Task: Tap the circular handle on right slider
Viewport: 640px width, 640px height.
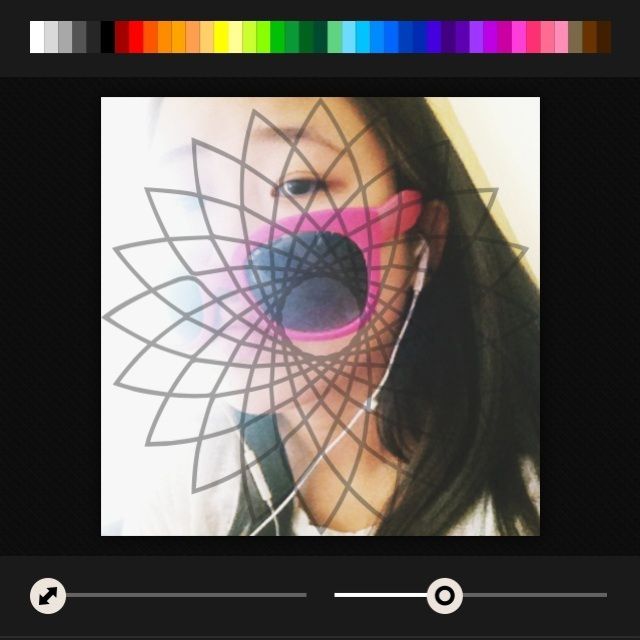Action: (x=445, y=596)
